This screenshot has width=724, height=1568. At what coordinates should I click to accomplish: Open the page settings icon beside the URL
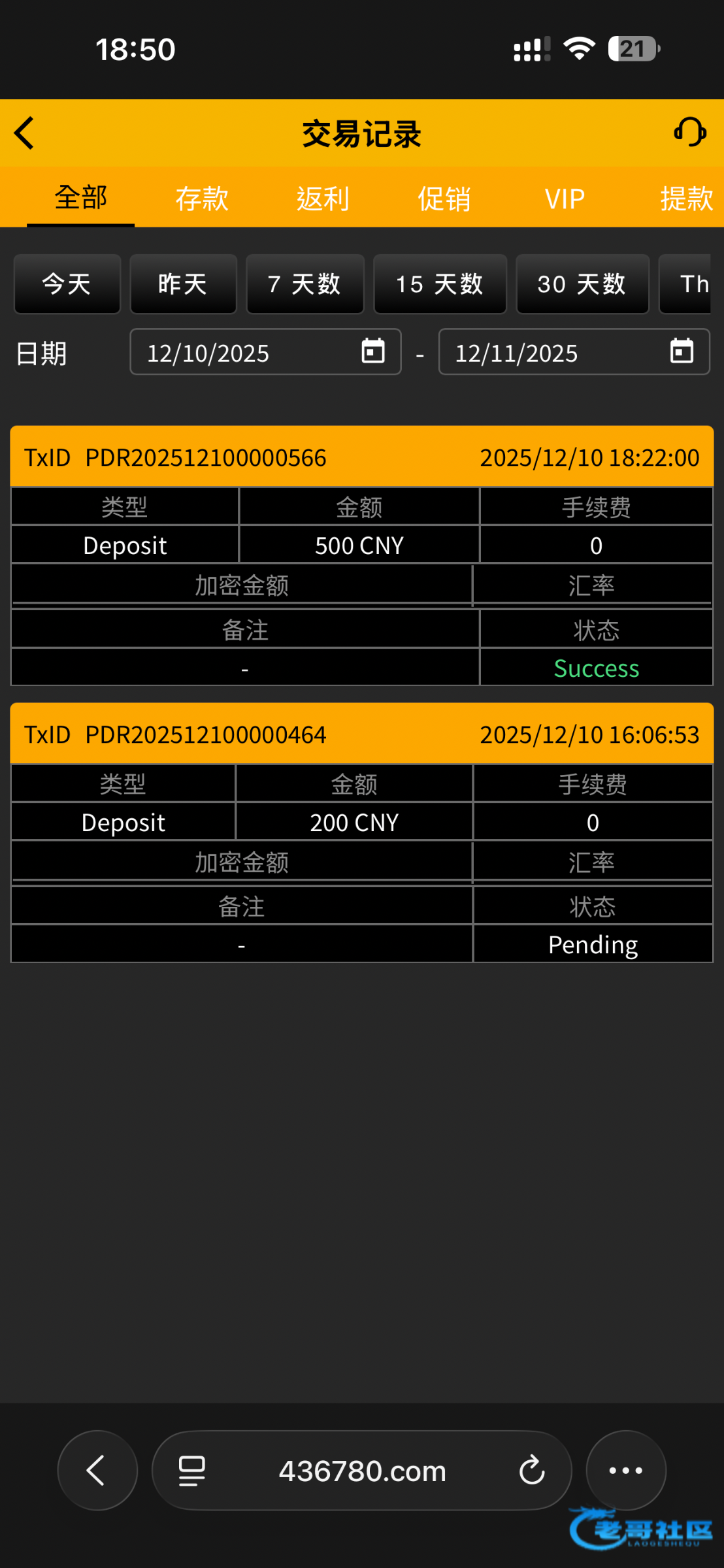point(192,1471)
